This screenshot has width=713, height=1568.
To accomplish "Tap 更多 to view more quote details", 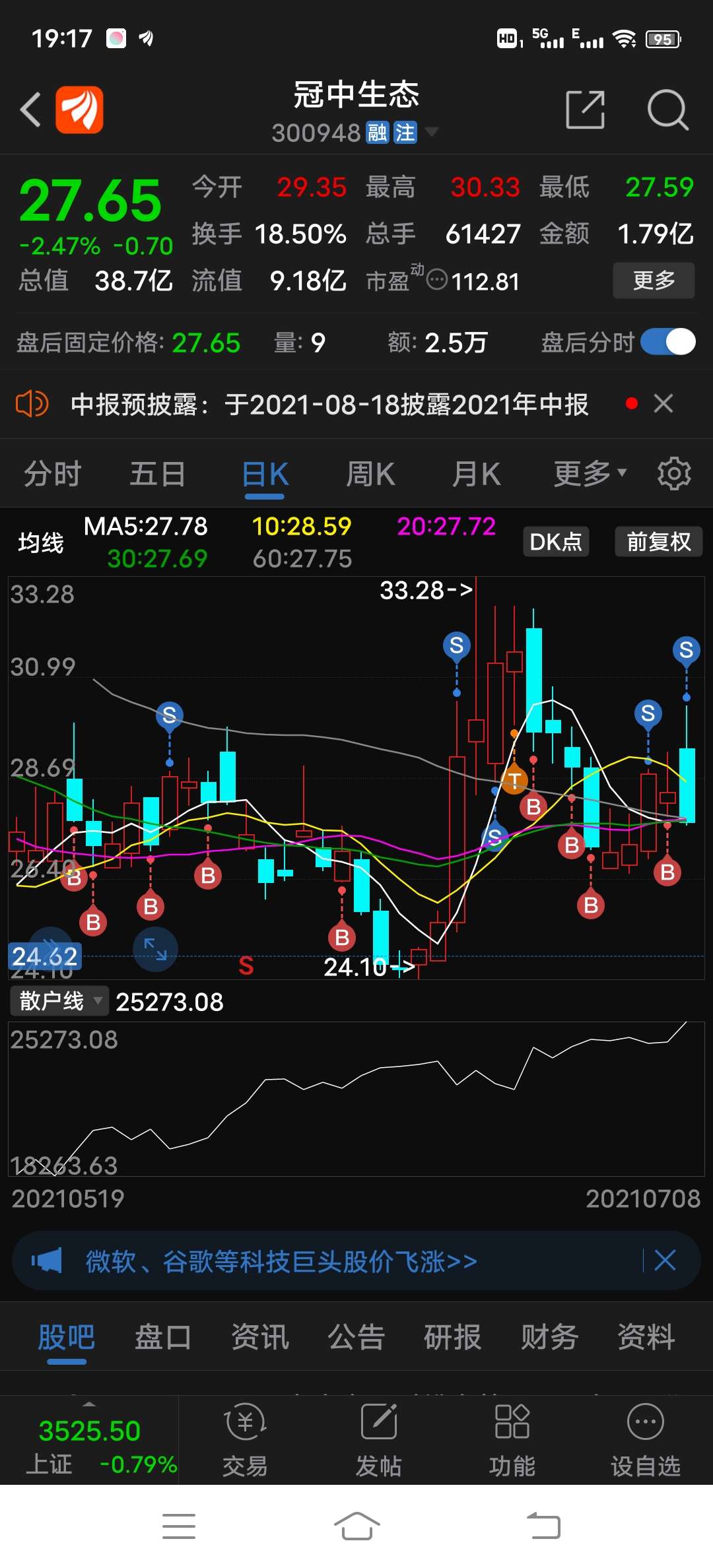I will click(653, 280).
